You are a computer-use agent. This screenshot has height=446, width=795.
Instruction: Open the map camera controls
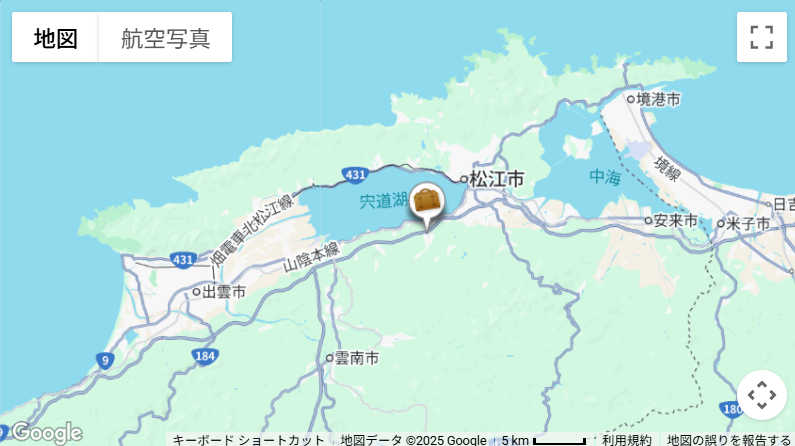click(x=761, y=395)
